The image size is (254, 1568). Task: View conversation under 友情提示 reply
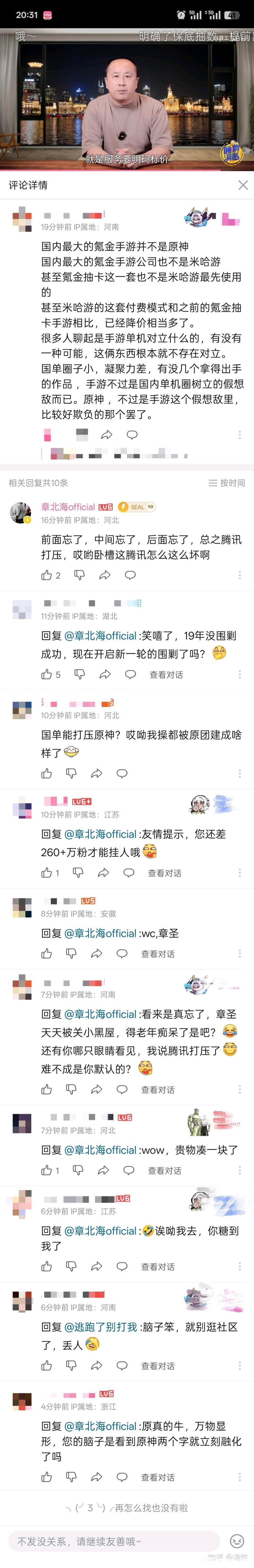(x=165, y=873)
